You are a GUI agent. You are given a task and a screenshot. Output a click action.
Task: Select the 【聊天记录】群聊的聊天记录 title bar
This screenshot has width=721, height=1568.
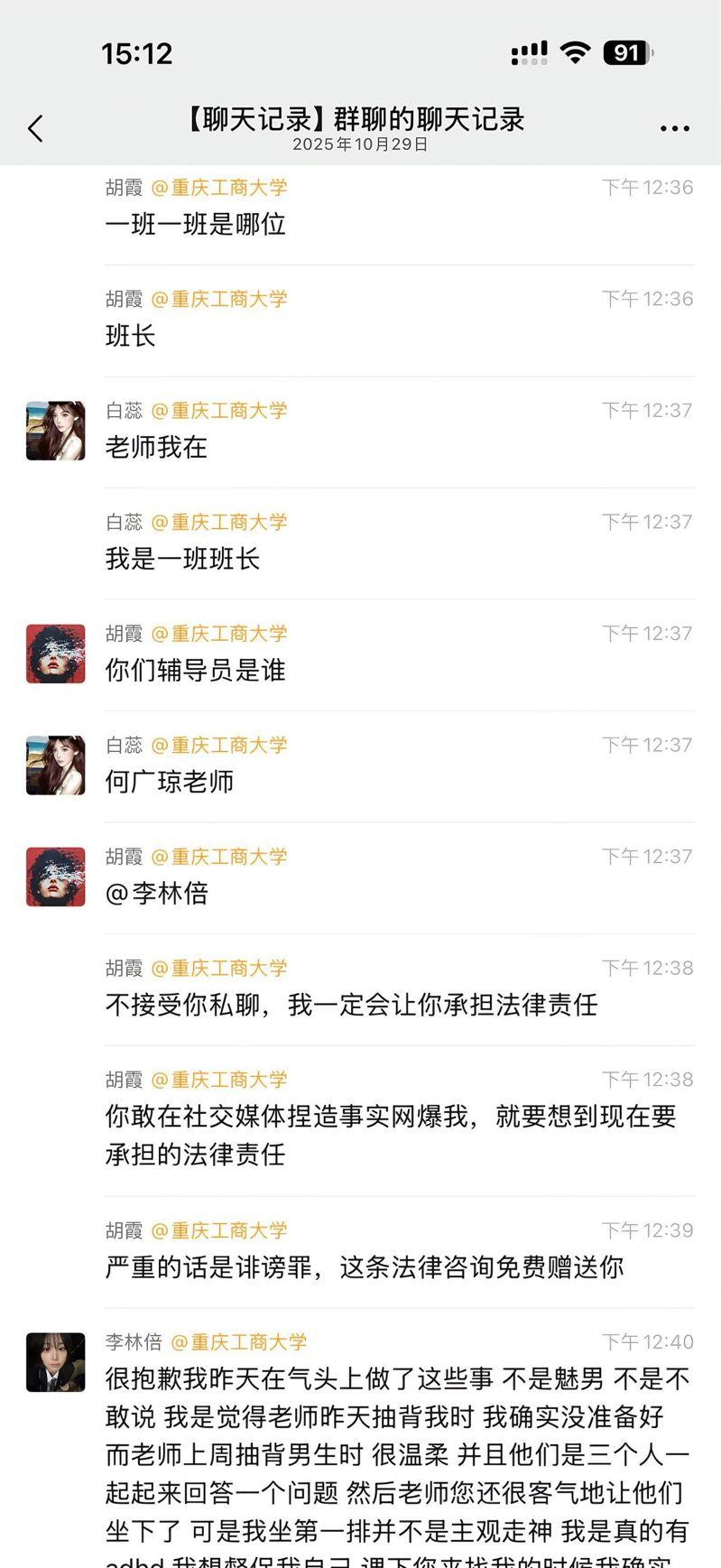coord(360,119)
